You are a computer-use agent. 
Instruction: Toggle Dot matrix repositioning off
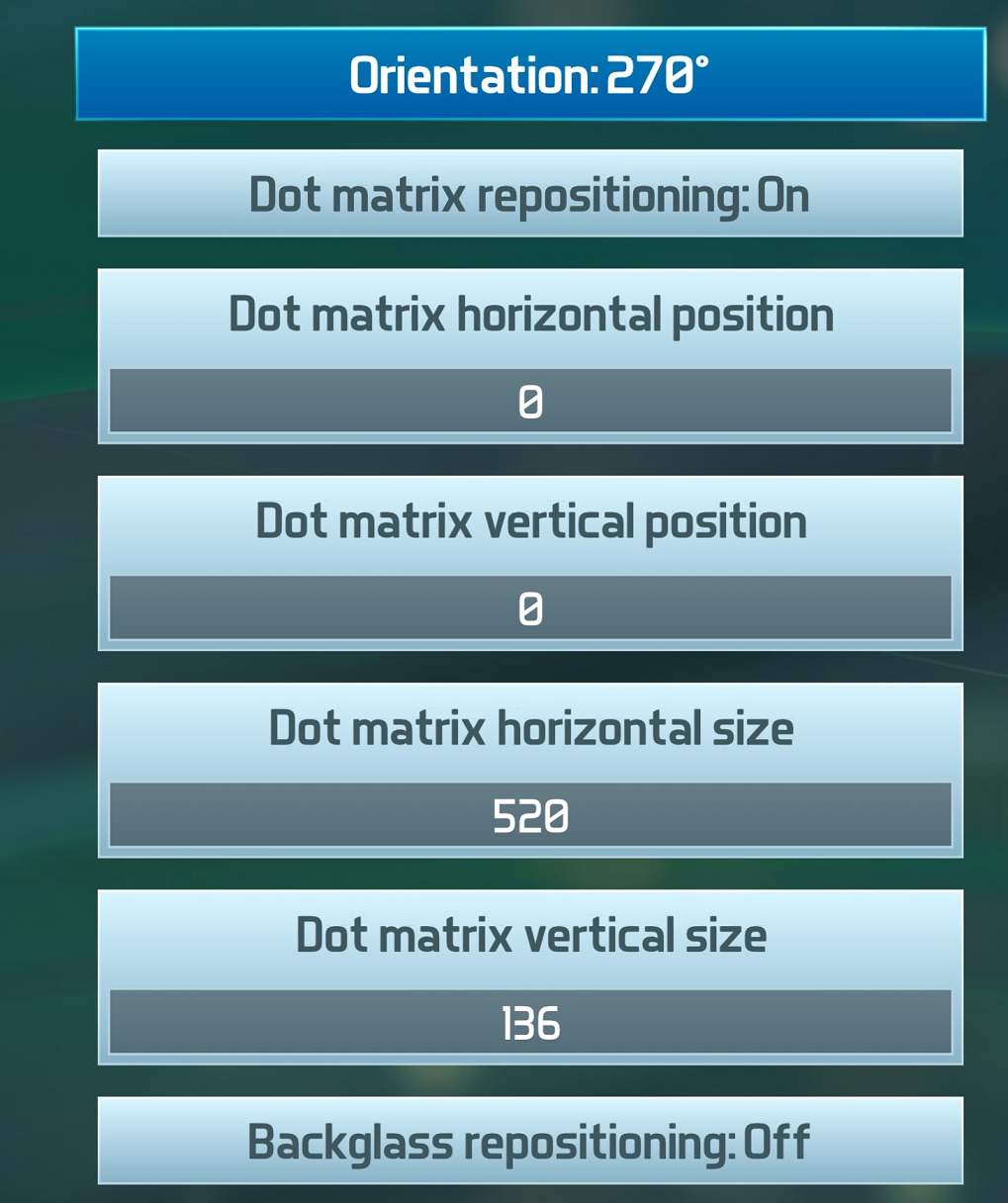[x=530, y=194]
